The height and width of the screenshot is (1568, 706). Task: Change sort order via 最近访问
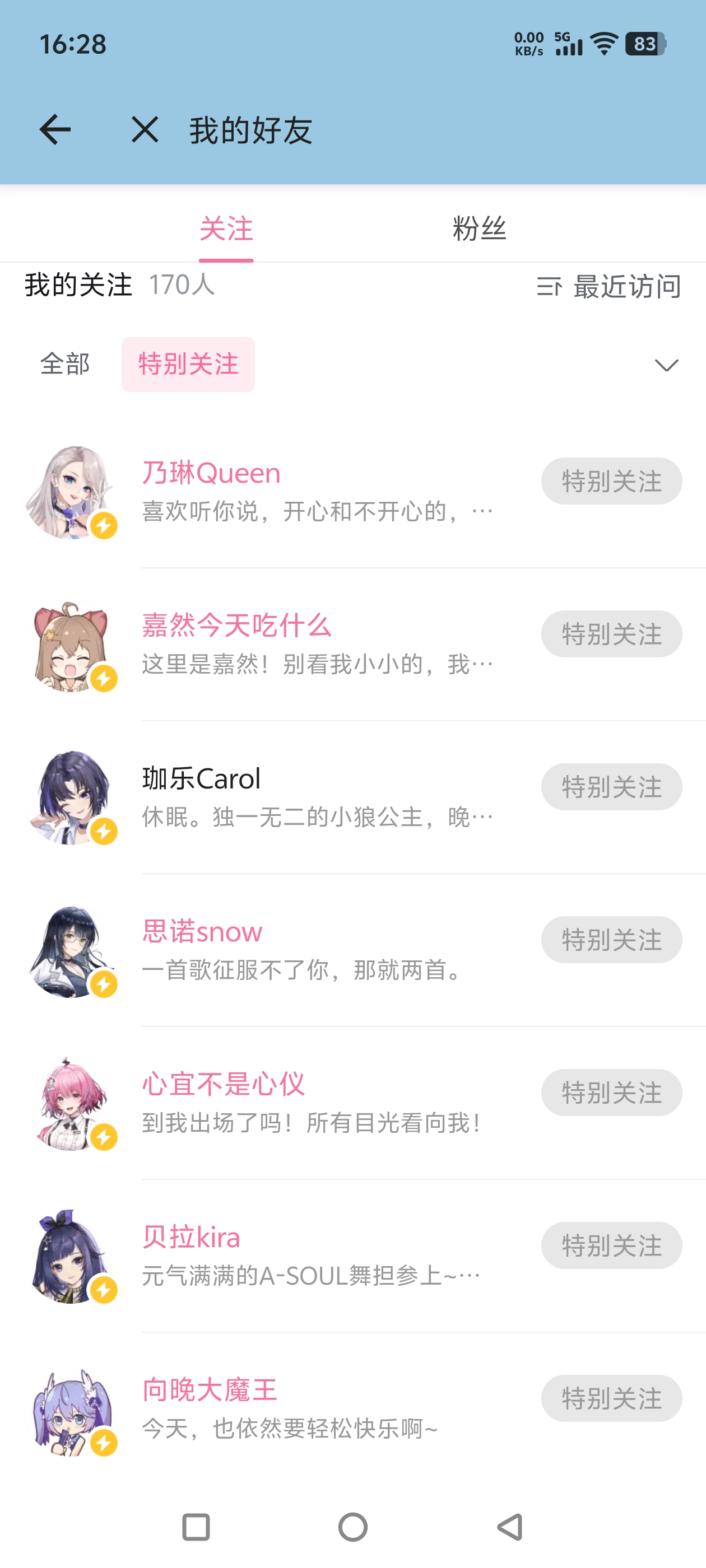point(609,286)
